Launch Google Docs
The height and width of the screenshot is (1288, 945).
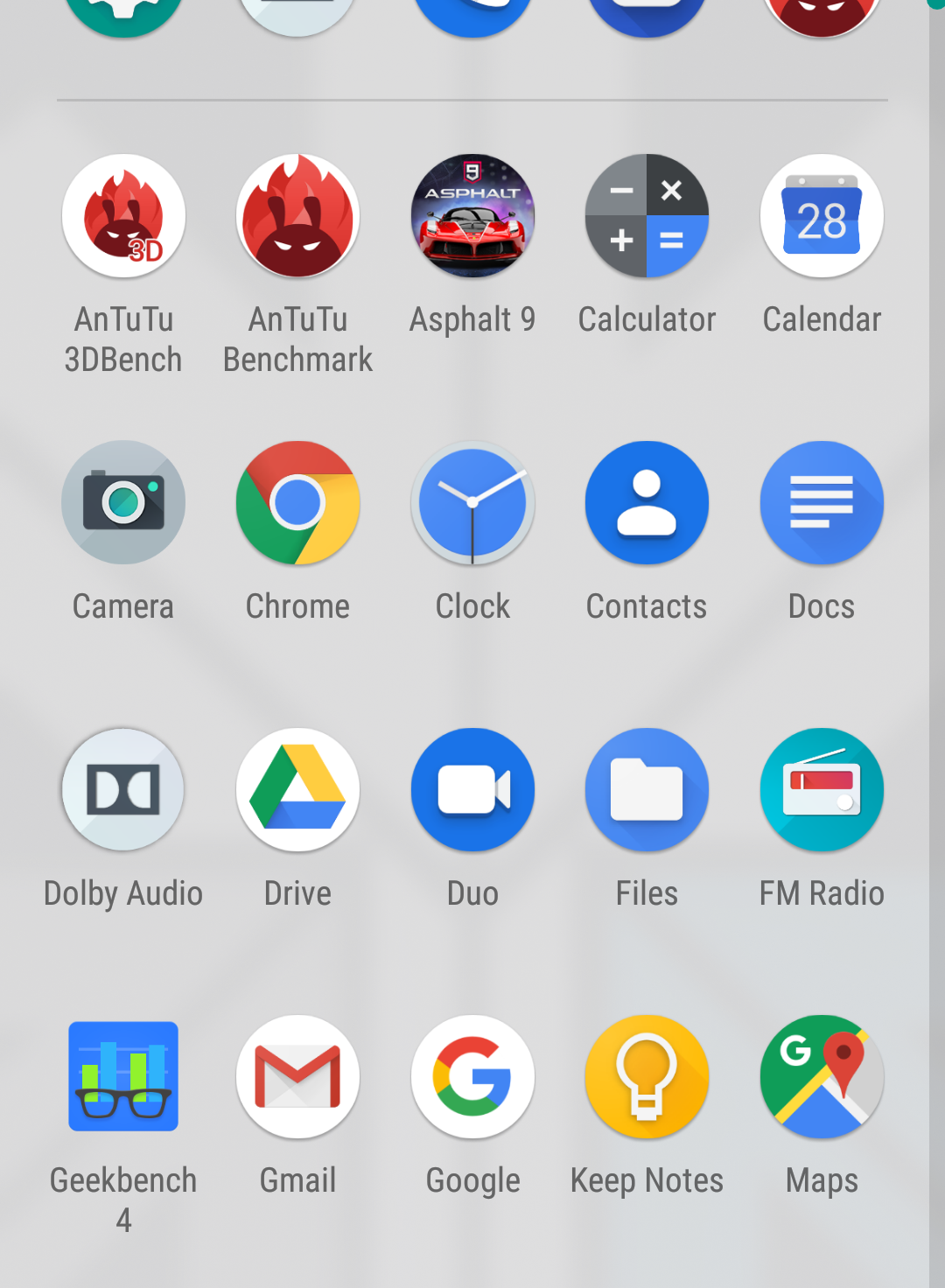pyautogui.click(x=822, y=503)
